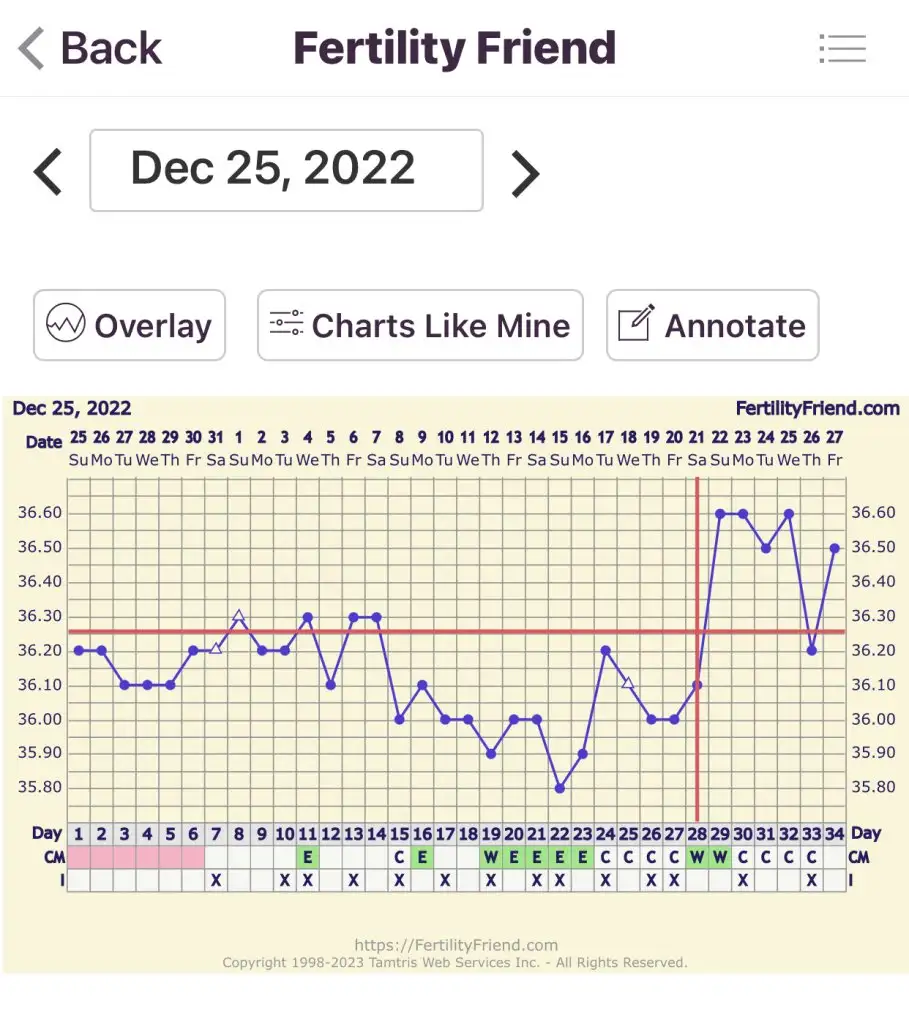
Task: Open the Dec 25, 2022 date picker
Action: tap(286, 170)
